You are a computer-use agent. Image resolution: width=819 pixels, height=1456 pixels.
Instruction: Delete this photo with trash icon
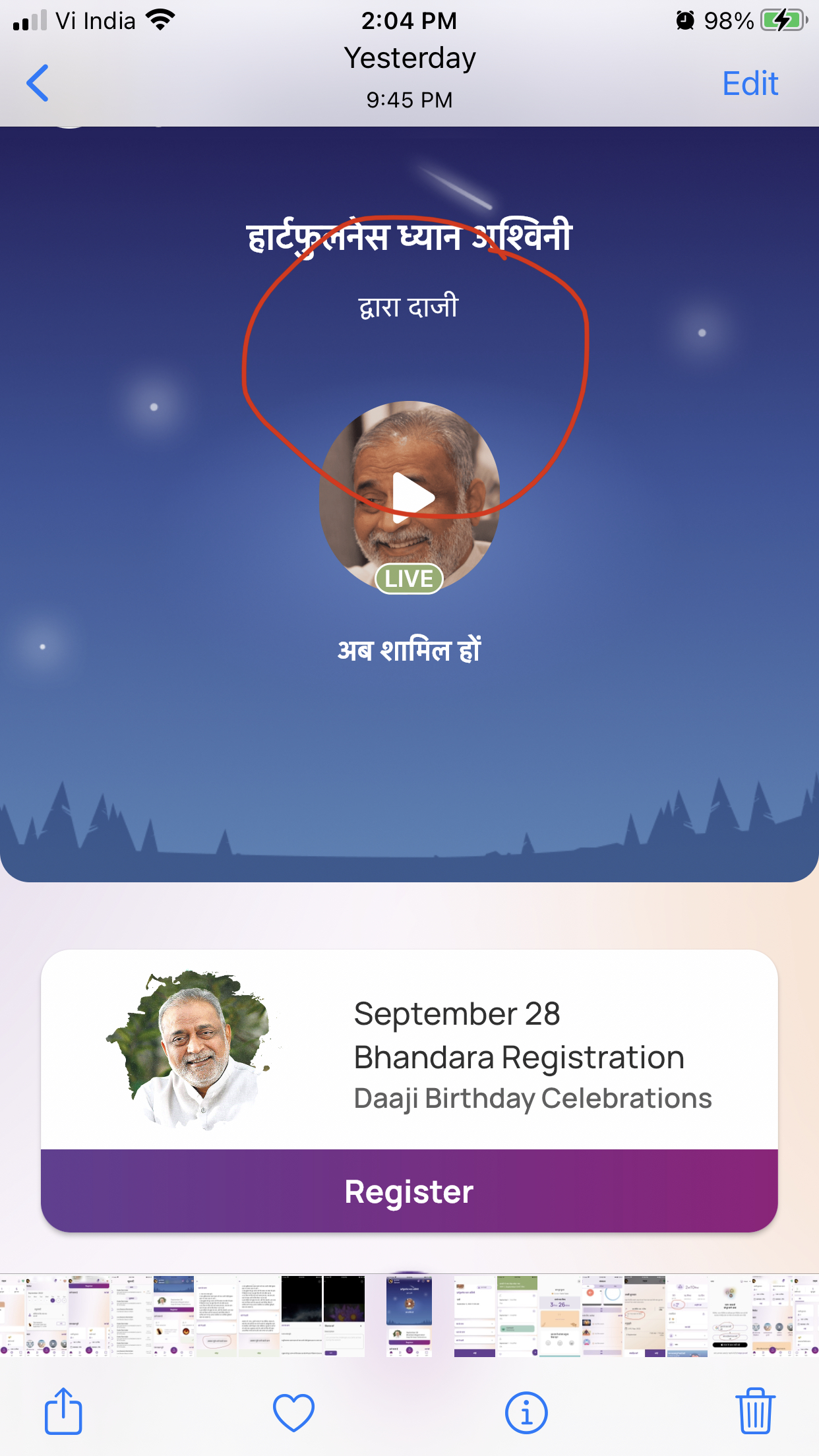pyautogui.click(x=755, y=1411)
